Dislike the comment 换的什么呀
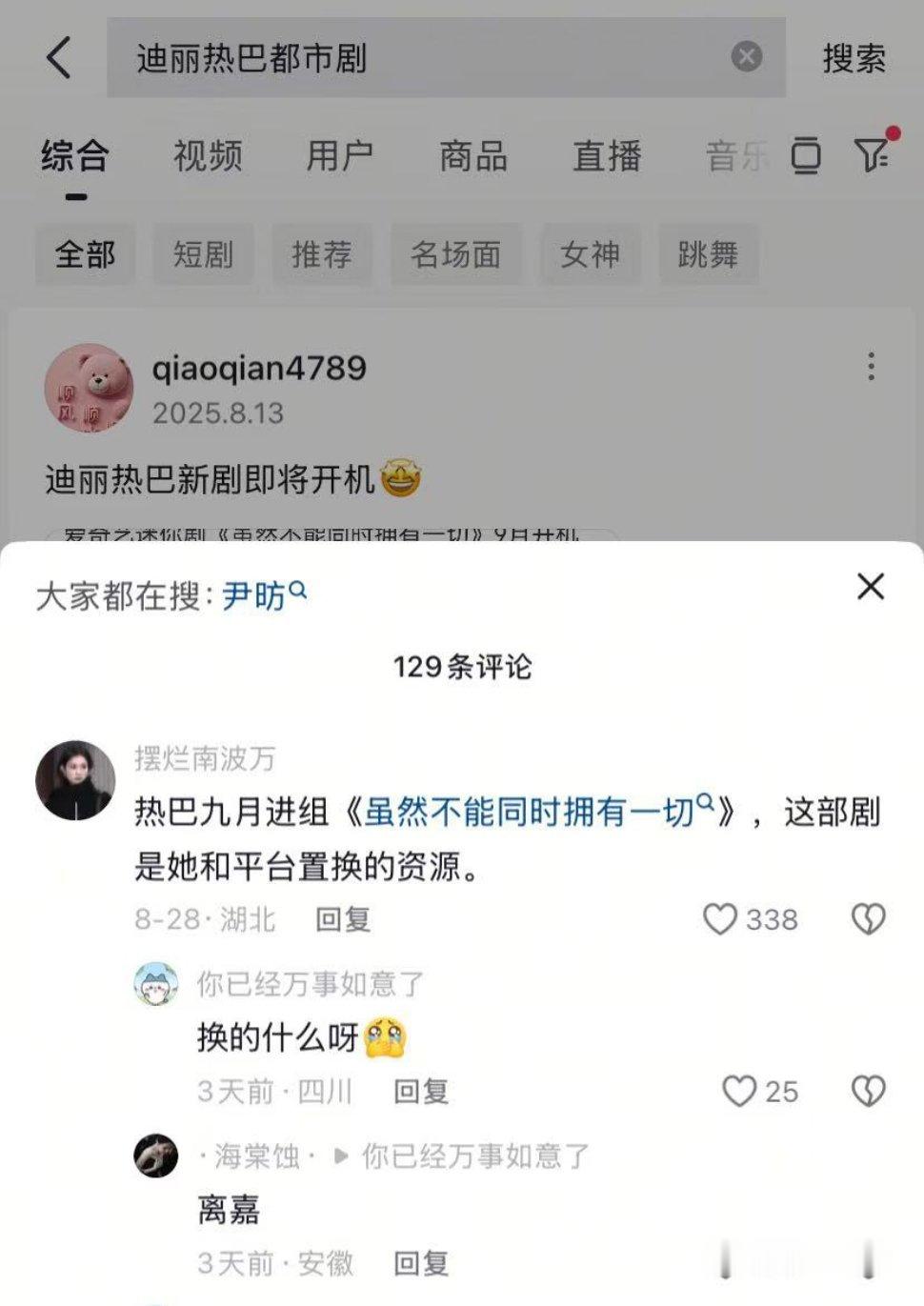The image size is (924, 1306). pyautogui.click(x=868, y=1091)
